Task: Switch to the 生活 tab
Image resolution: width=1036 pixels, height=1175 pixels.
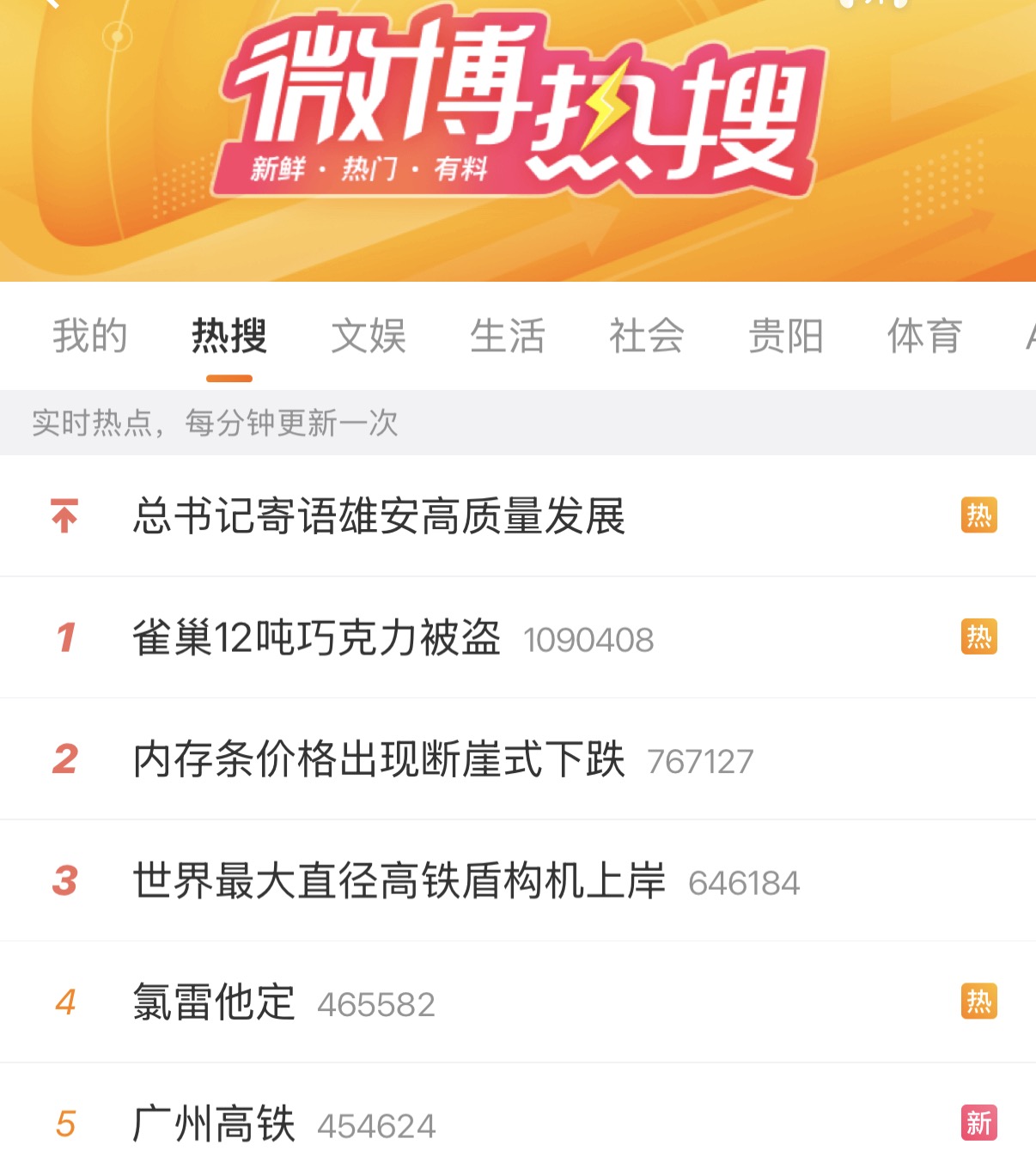Action: tap(508, 336)
